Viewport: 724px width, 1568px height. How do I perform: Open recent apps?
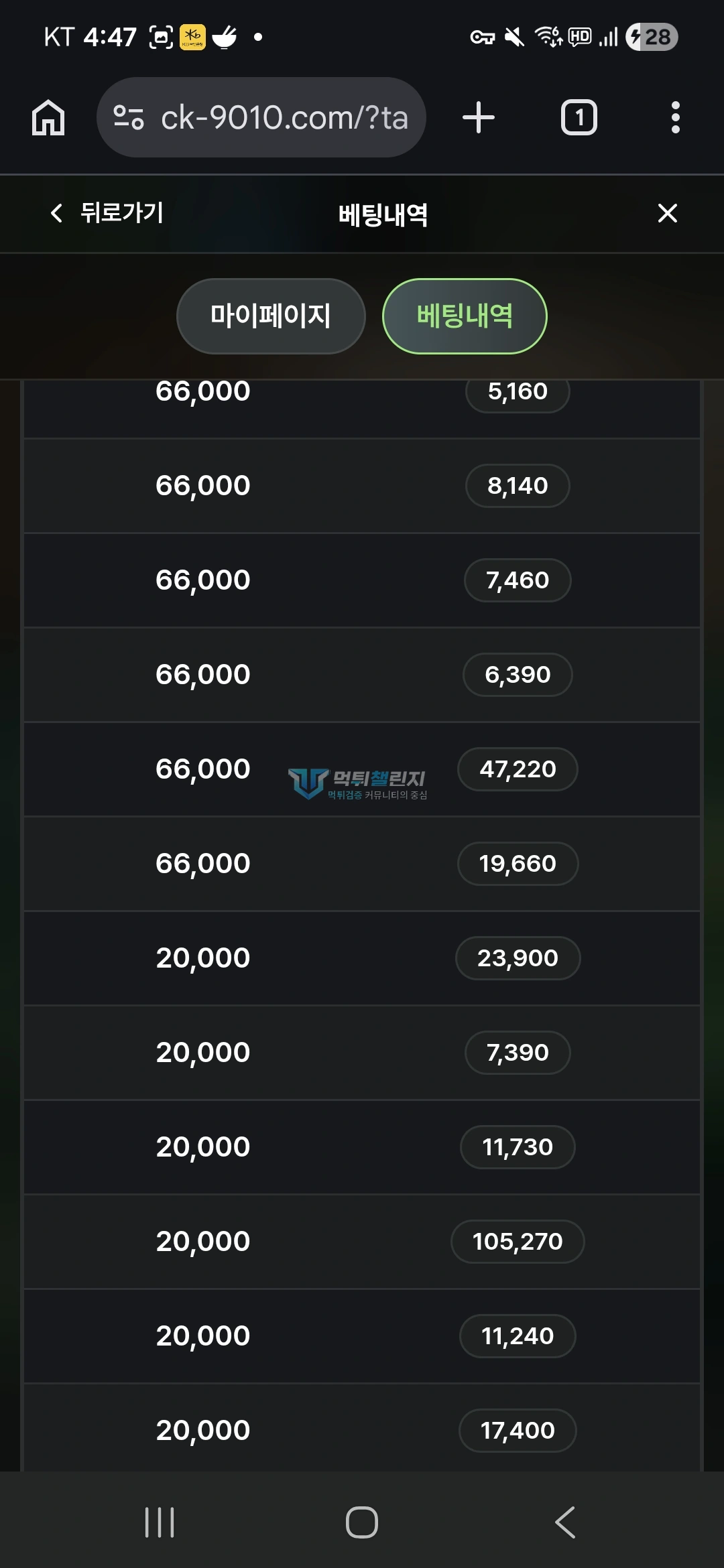tap(160, 1522)
